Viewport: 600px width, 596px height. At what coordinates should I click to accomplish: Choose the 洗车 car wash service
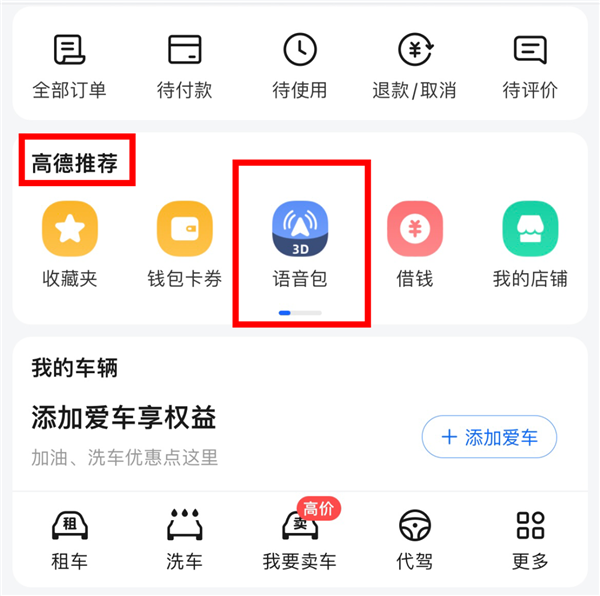pyautogui.click(x=185, y=538)
